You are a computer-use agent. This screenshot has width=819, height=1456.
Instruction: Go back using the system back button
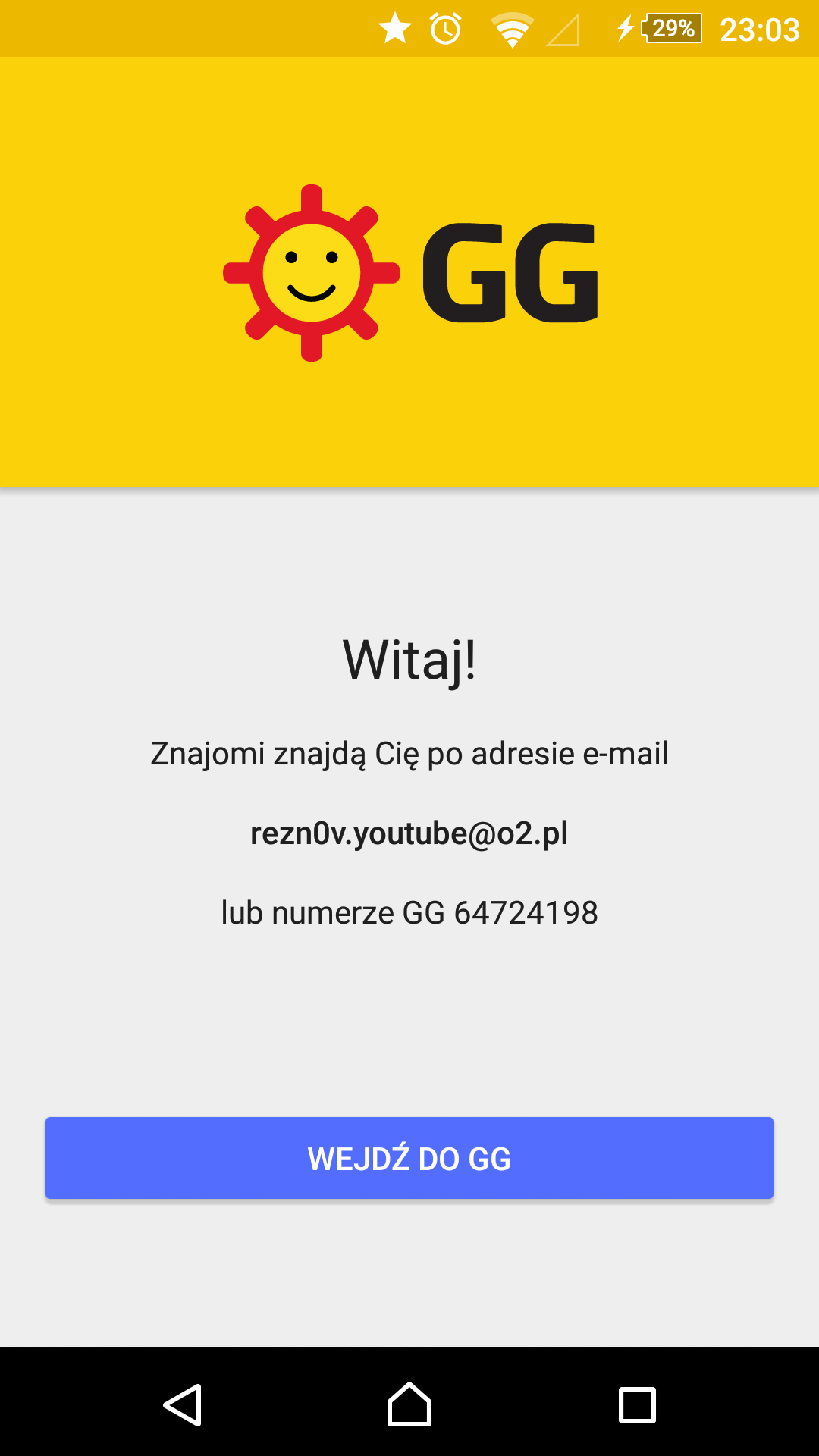[x=183, y=1405]
